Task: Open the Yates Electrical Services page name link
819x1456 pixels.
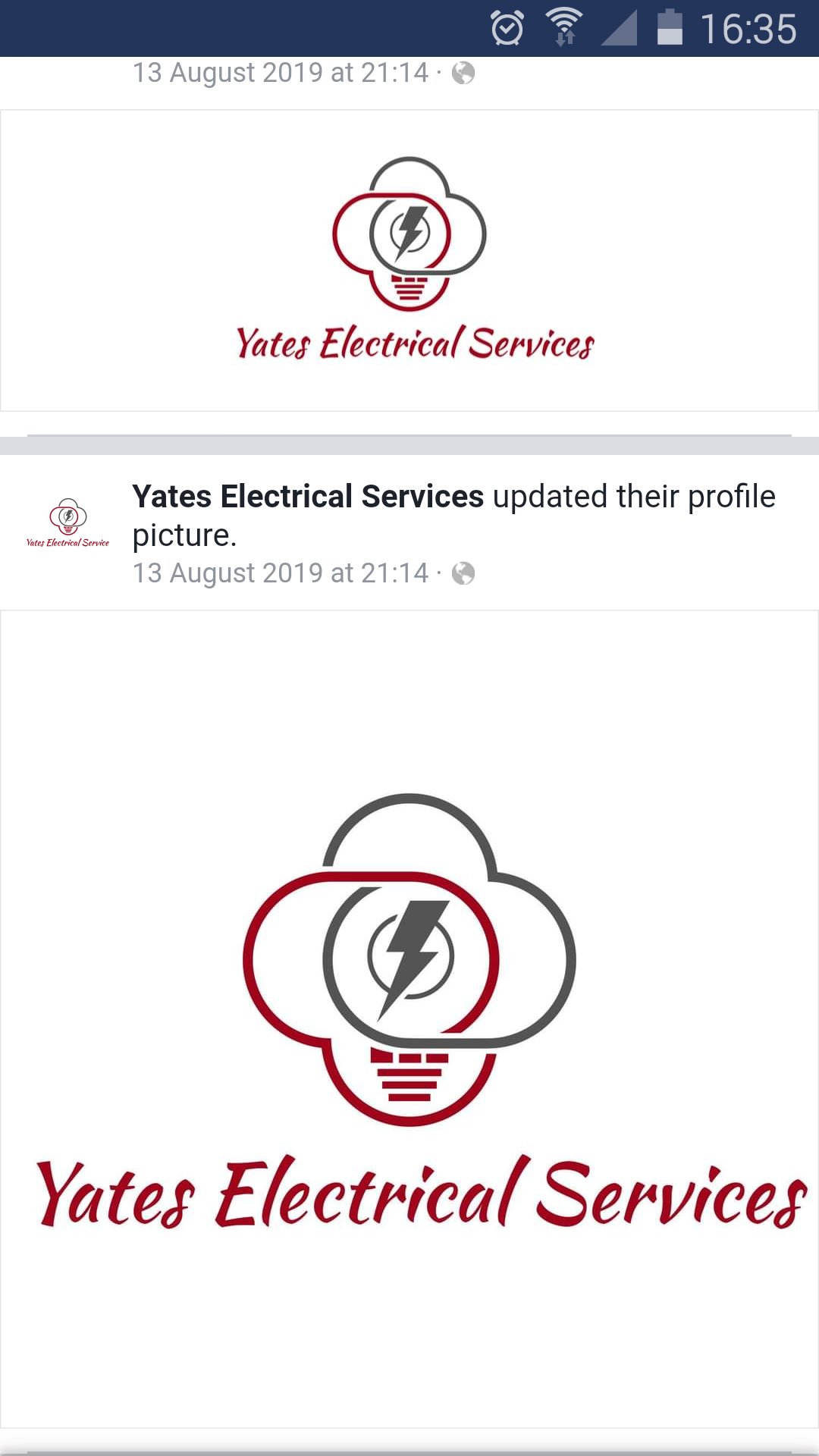Action: coord(308,497)
